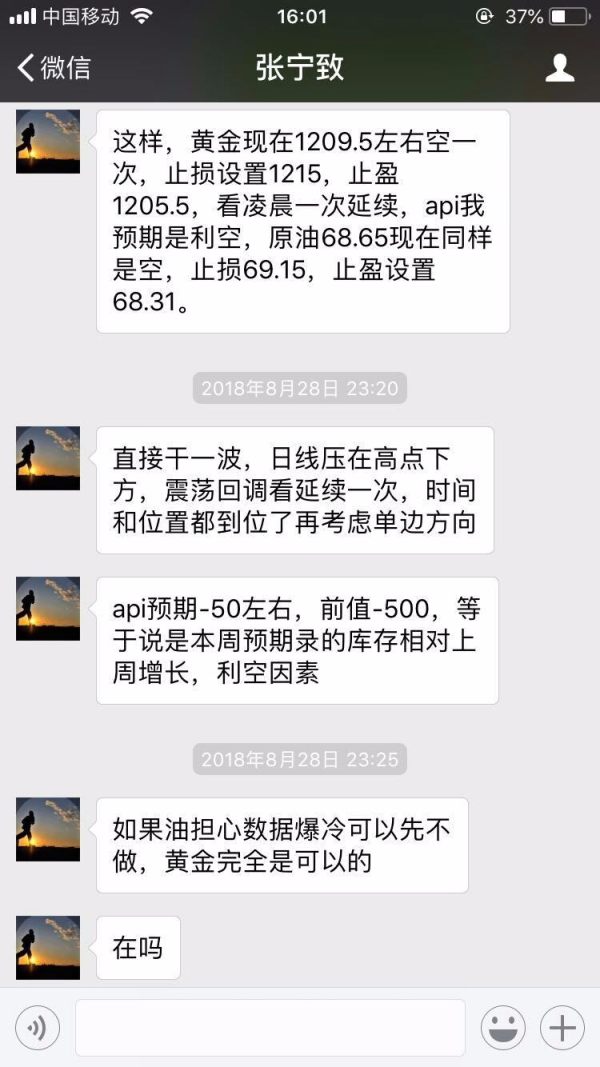The height and width of the screenshot is (1067, 600).
Task: Tap sender avatar beside 在吗 message
Action: coord(48,947)
